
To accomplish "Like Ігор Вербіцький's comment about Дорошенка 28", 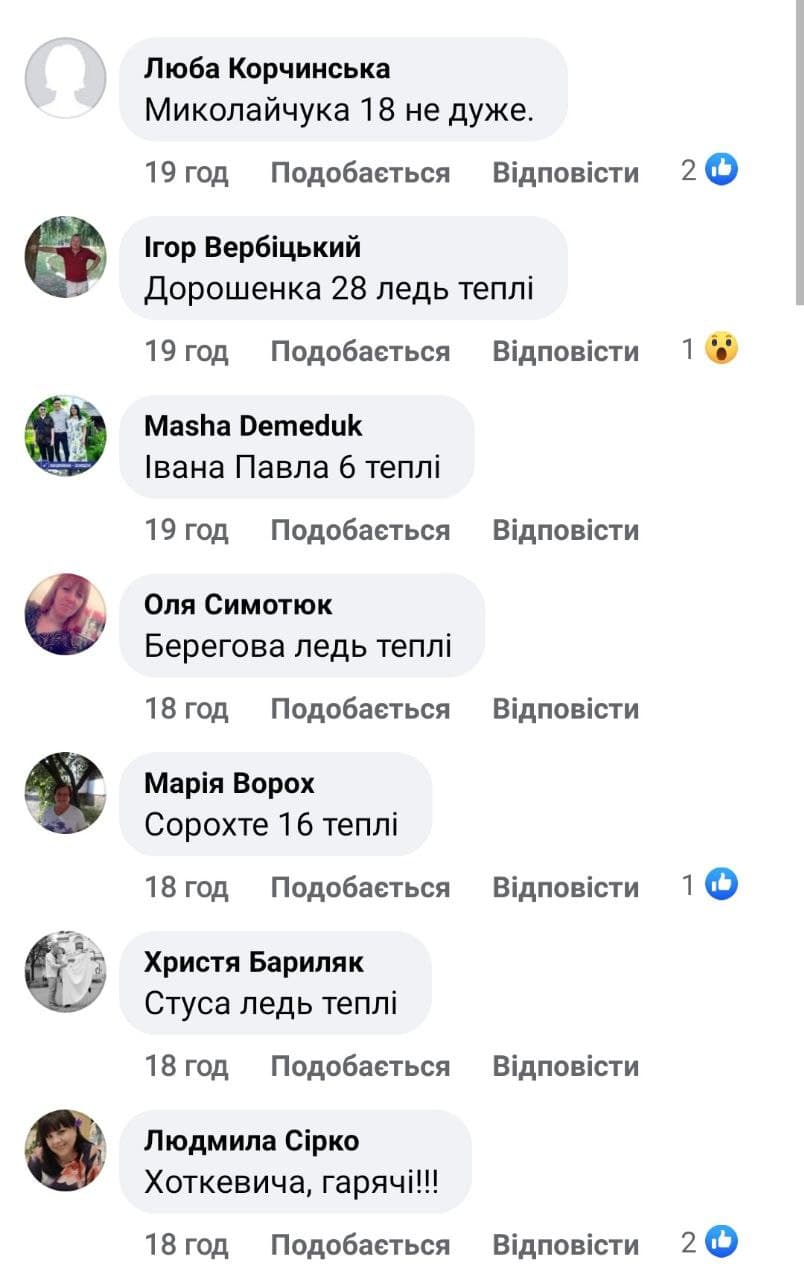I will [x=360, y=352].
